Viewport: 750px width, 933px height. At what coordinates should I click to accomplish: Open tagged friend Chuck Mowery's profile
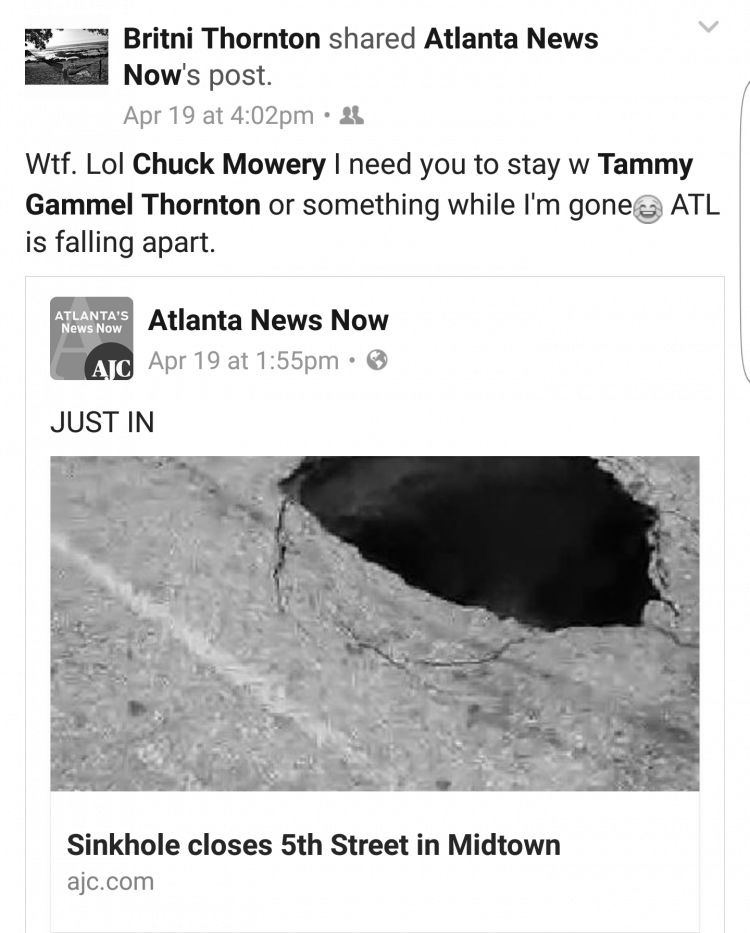point(229,164)
